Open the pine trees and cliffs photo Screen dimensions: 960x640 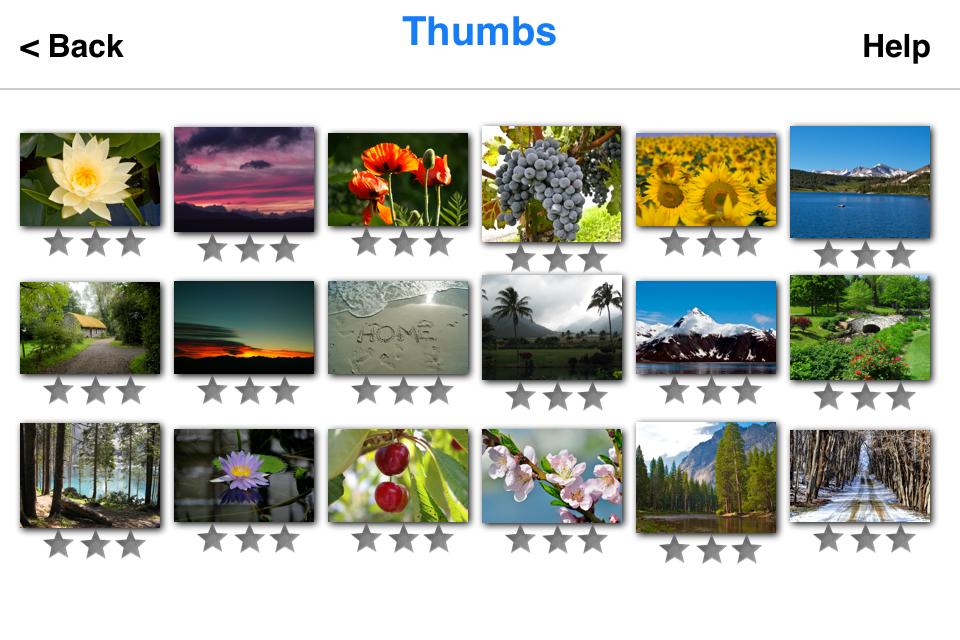(x=706, y=477)
